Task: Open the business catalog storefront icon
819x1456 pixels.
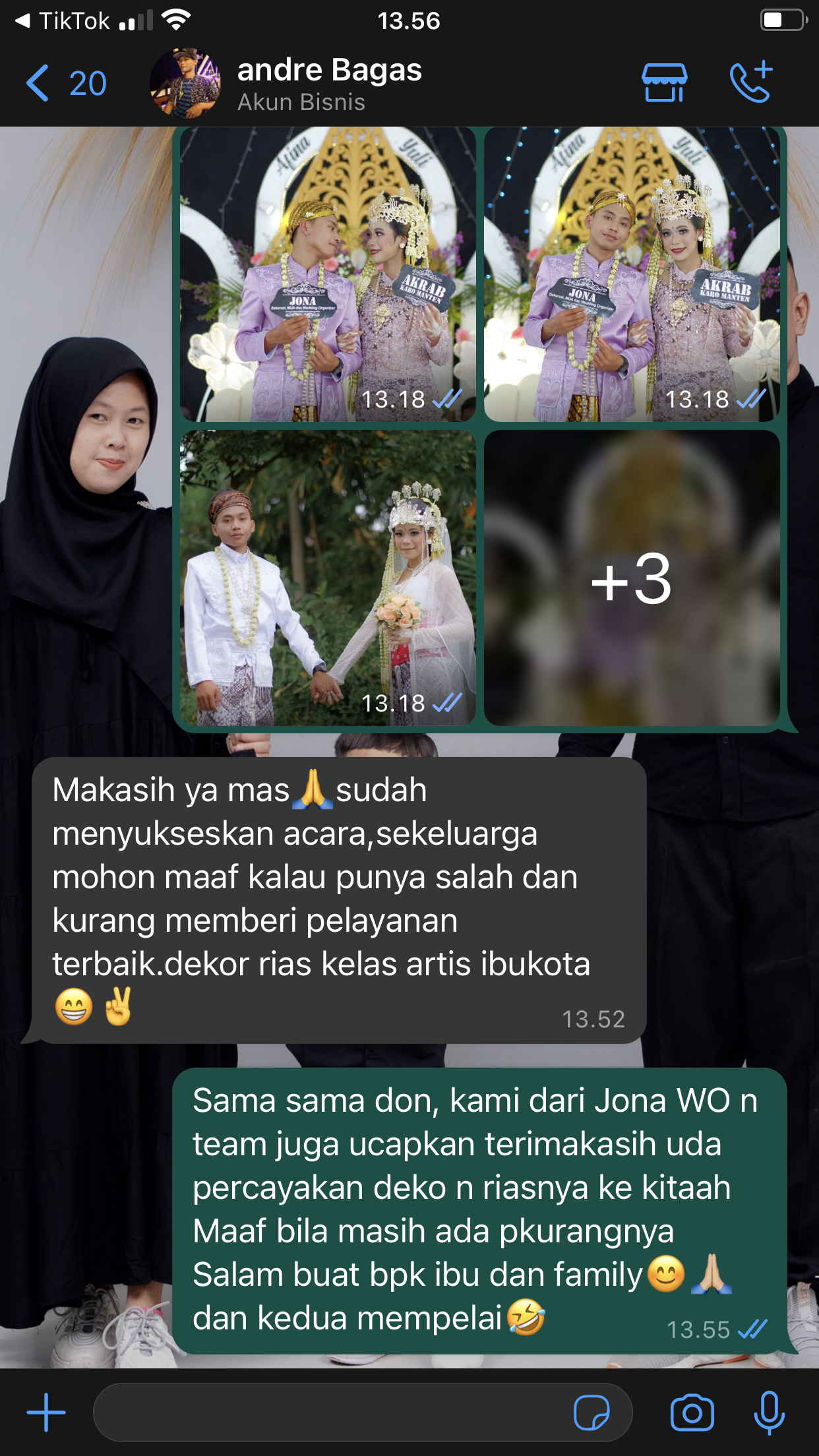Action: 664,82
